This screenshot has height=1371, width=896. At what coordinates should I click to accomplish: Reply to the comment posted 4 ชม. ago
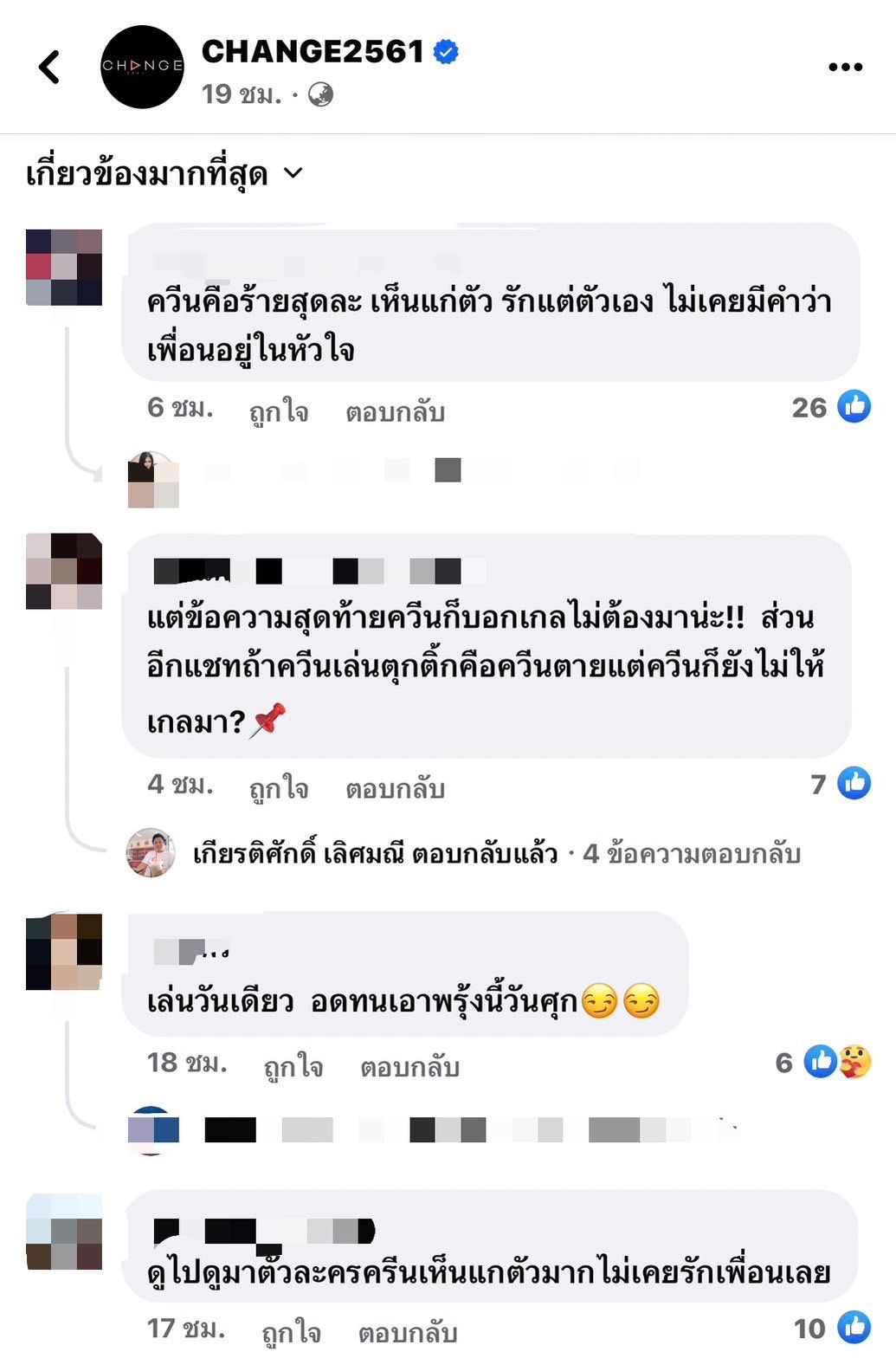click(395, 787)
